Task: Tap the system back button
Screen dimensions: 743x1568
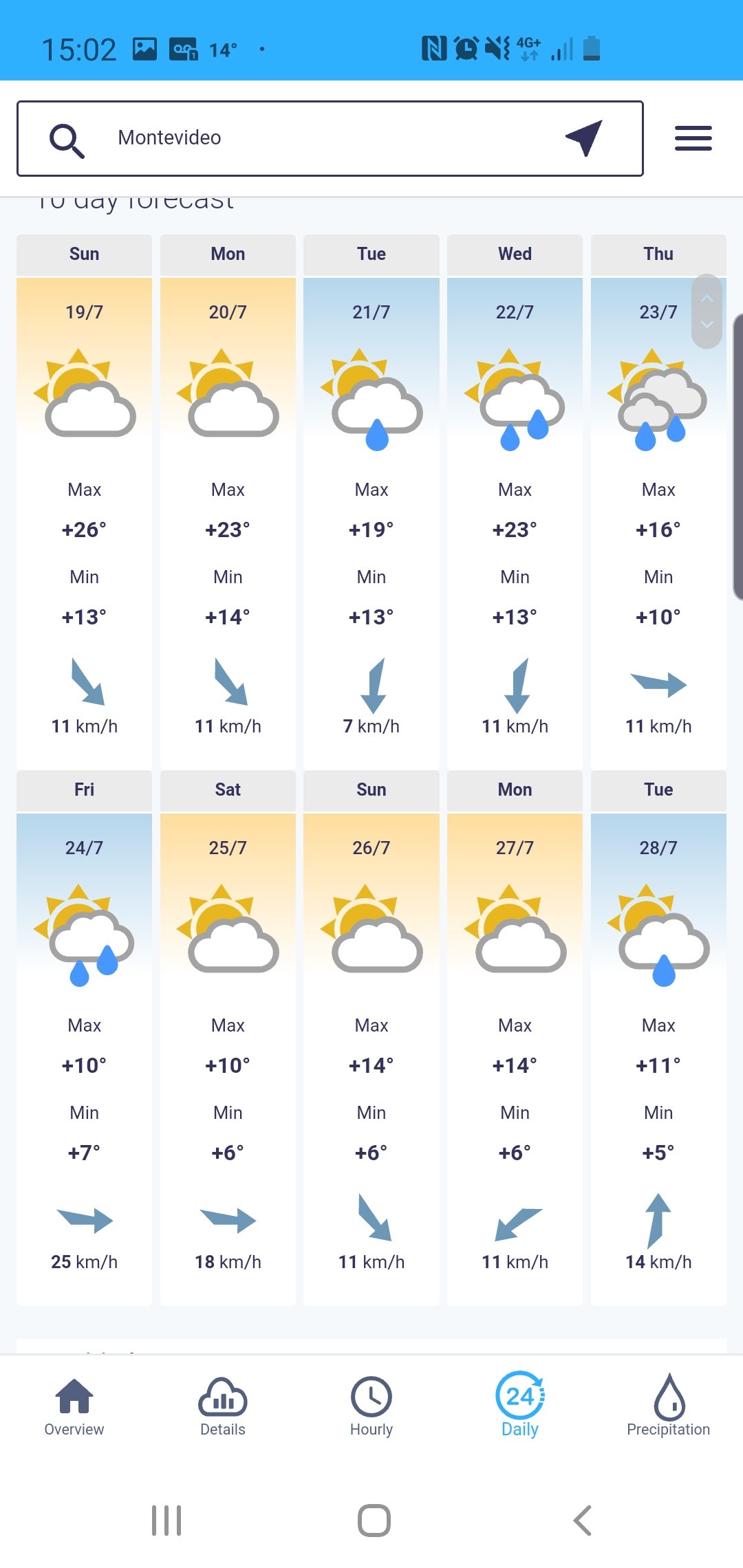Action: 582,1521
